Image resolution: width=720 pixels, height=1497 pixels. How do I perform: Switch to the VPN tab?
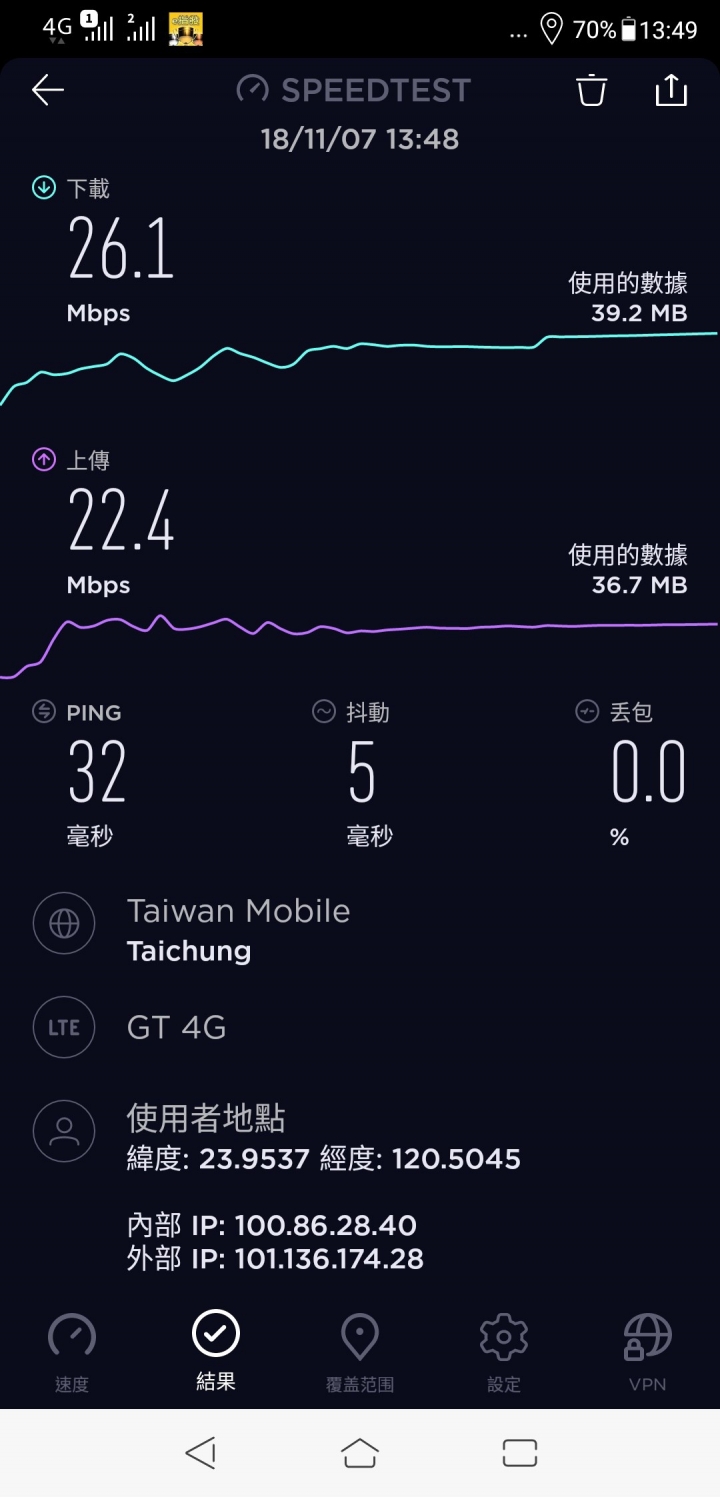click(647, 1353)
